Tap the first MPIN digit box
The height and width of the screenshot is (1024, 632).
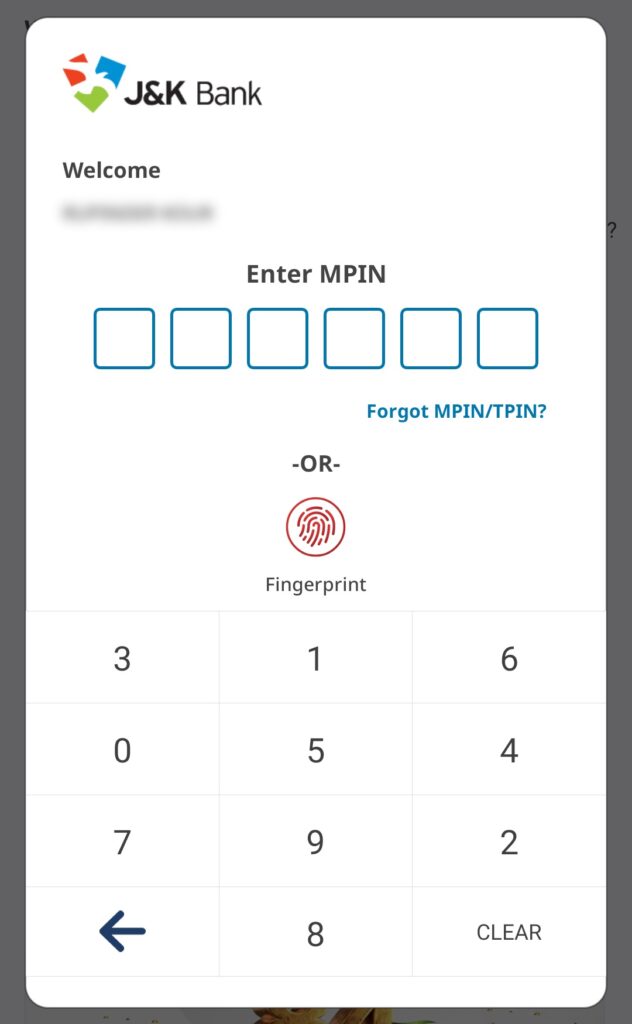click(x=124, y=338)
